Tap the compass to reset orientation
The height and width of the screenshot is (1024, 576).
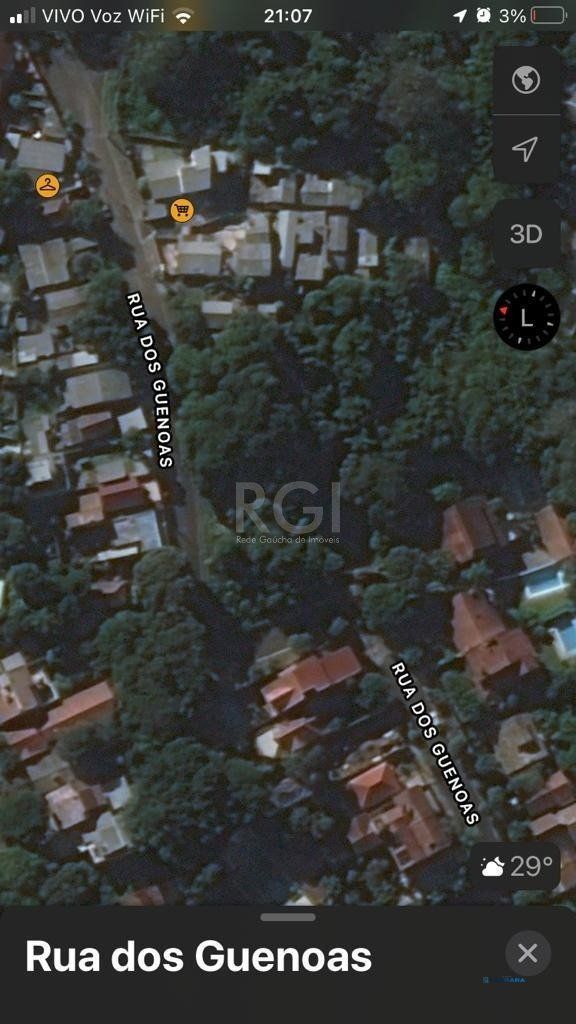click(526, 317)
